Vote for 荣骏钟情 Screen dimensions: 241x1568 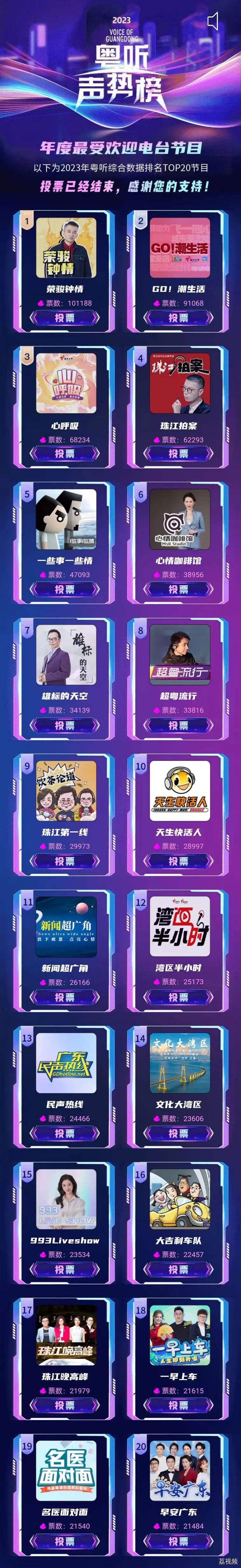pos(65,318)
